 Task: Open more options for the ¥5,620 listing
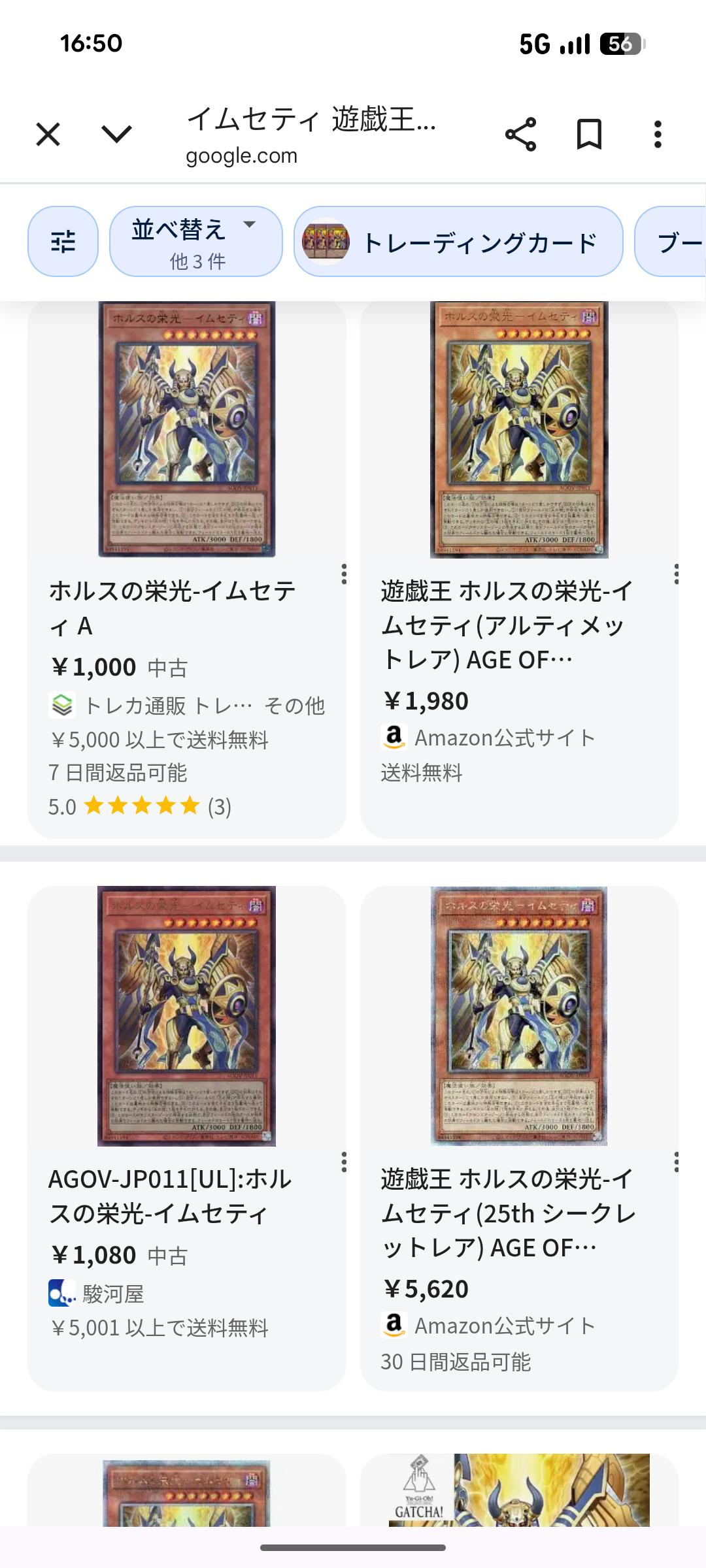(x=676, y=1162)
